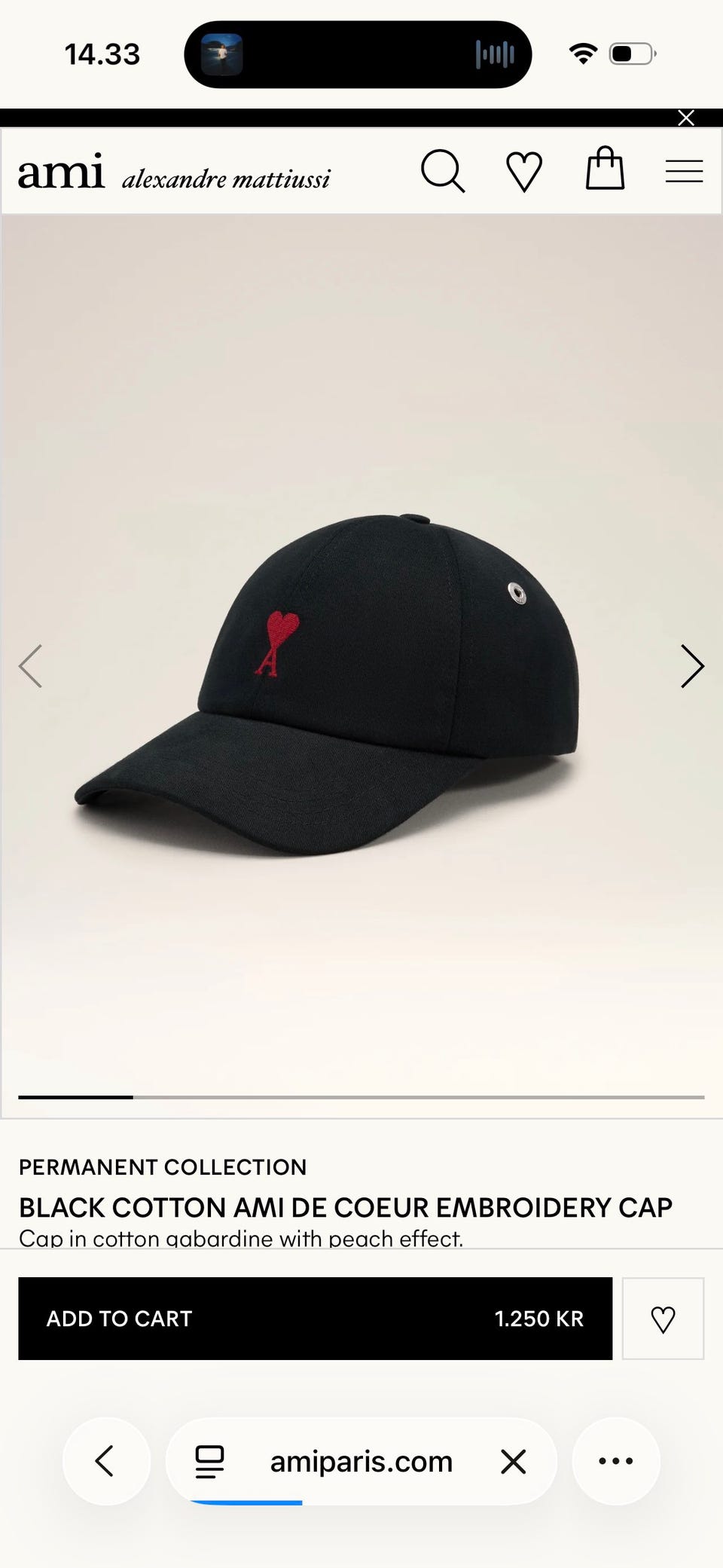723x1568 pixels.
Task: Open the hamburger menu
Action: pyautogui.click(x=684, y=172)
